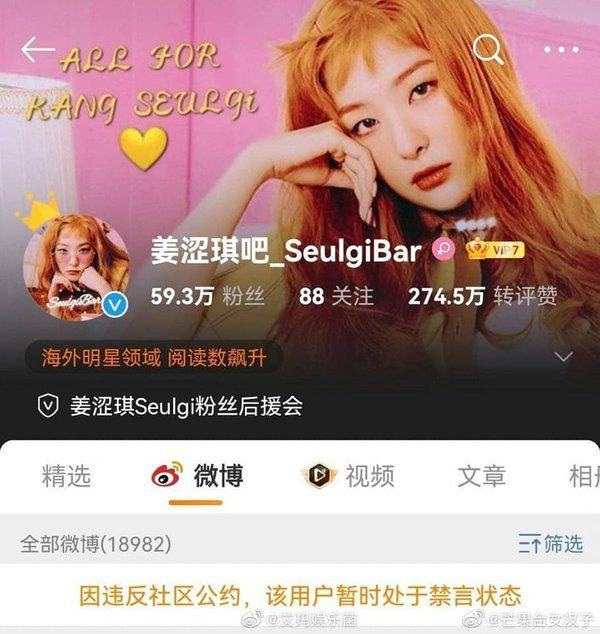The image size is (600, 634).
Task: Open the VIP7 membership badge
Action: pyautogui.click(x=495, y=250)
